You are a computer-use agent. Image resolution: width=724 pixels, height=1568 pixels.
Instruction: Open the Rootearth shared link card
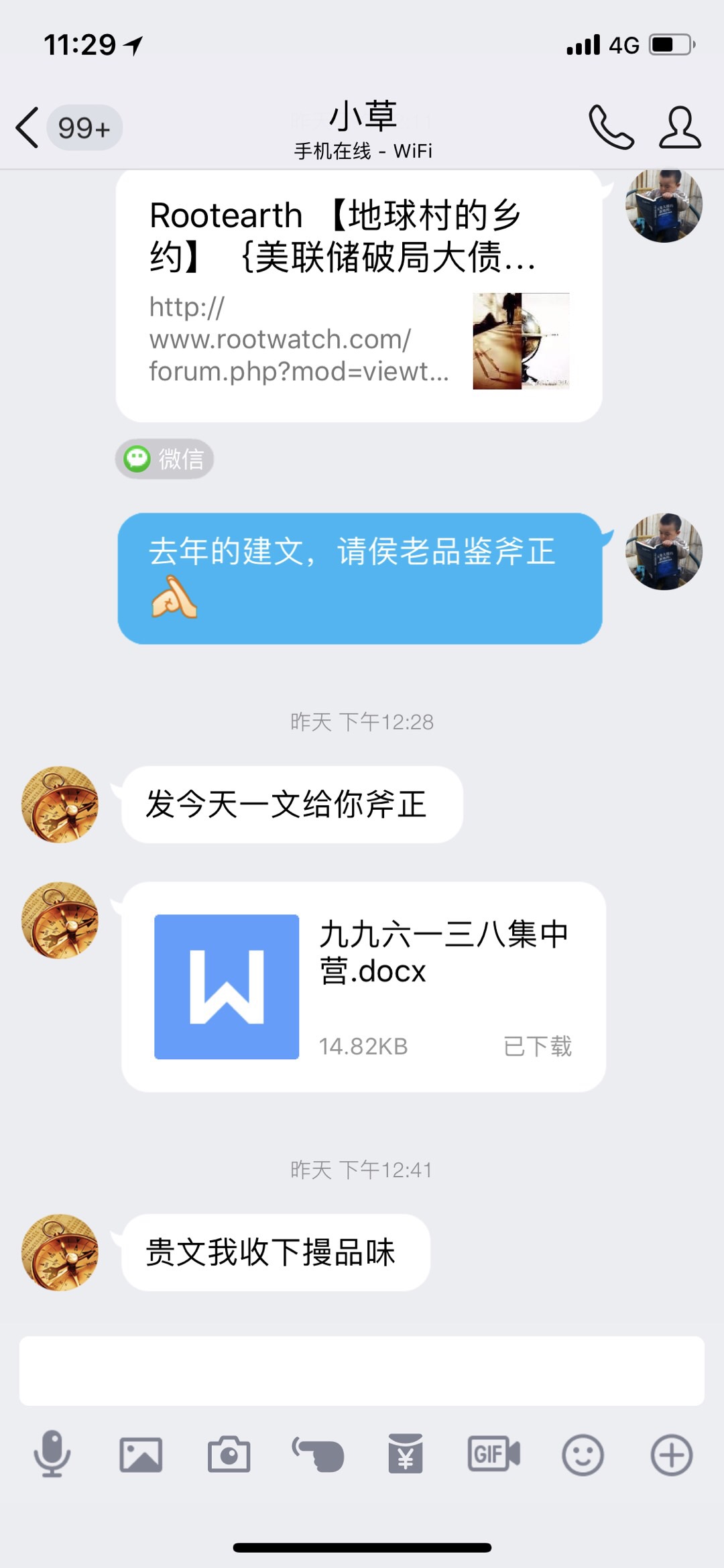coord(359,295)
